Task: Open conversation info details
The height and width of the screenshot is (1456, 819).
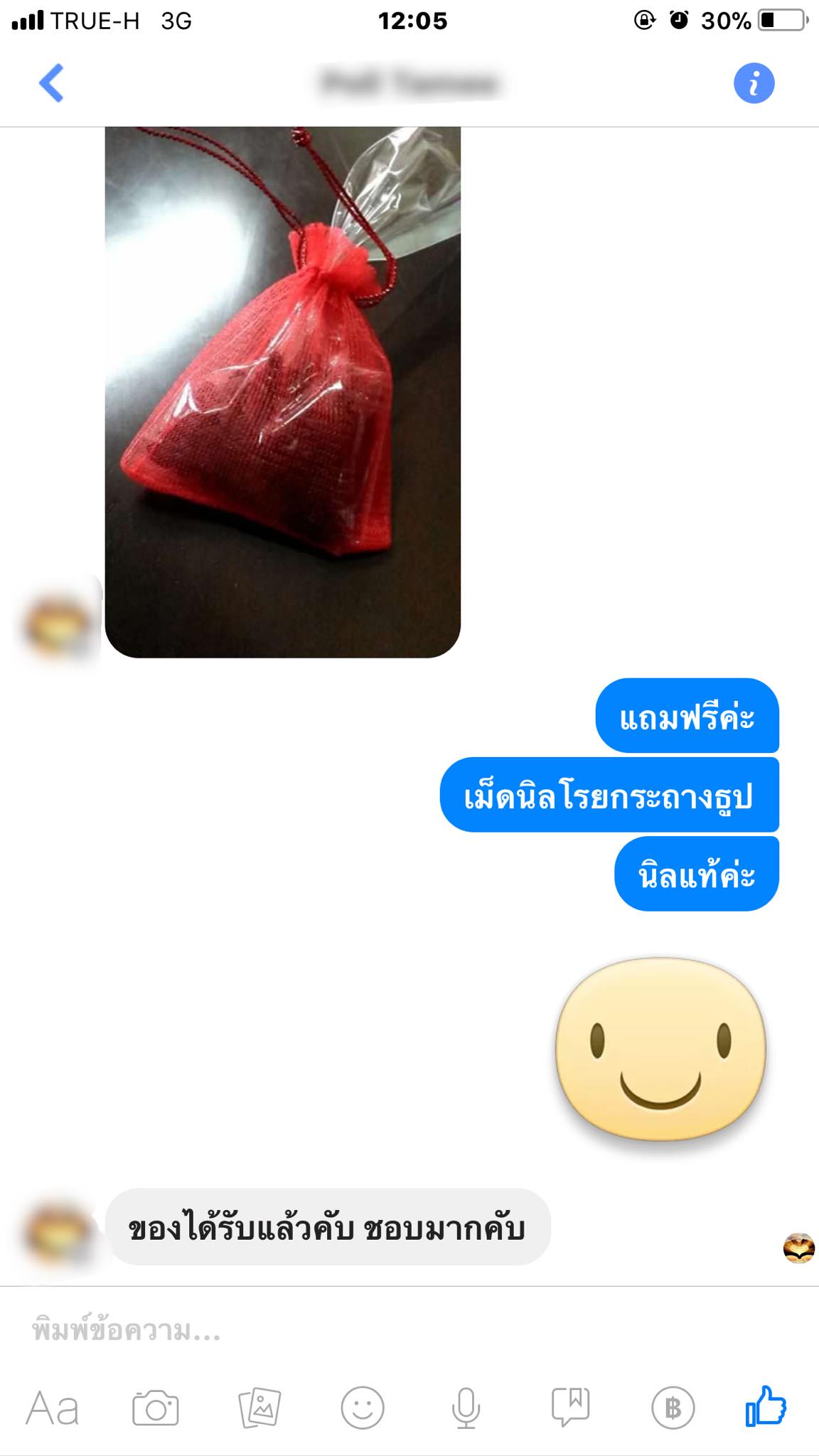Action: coord(754,83)
